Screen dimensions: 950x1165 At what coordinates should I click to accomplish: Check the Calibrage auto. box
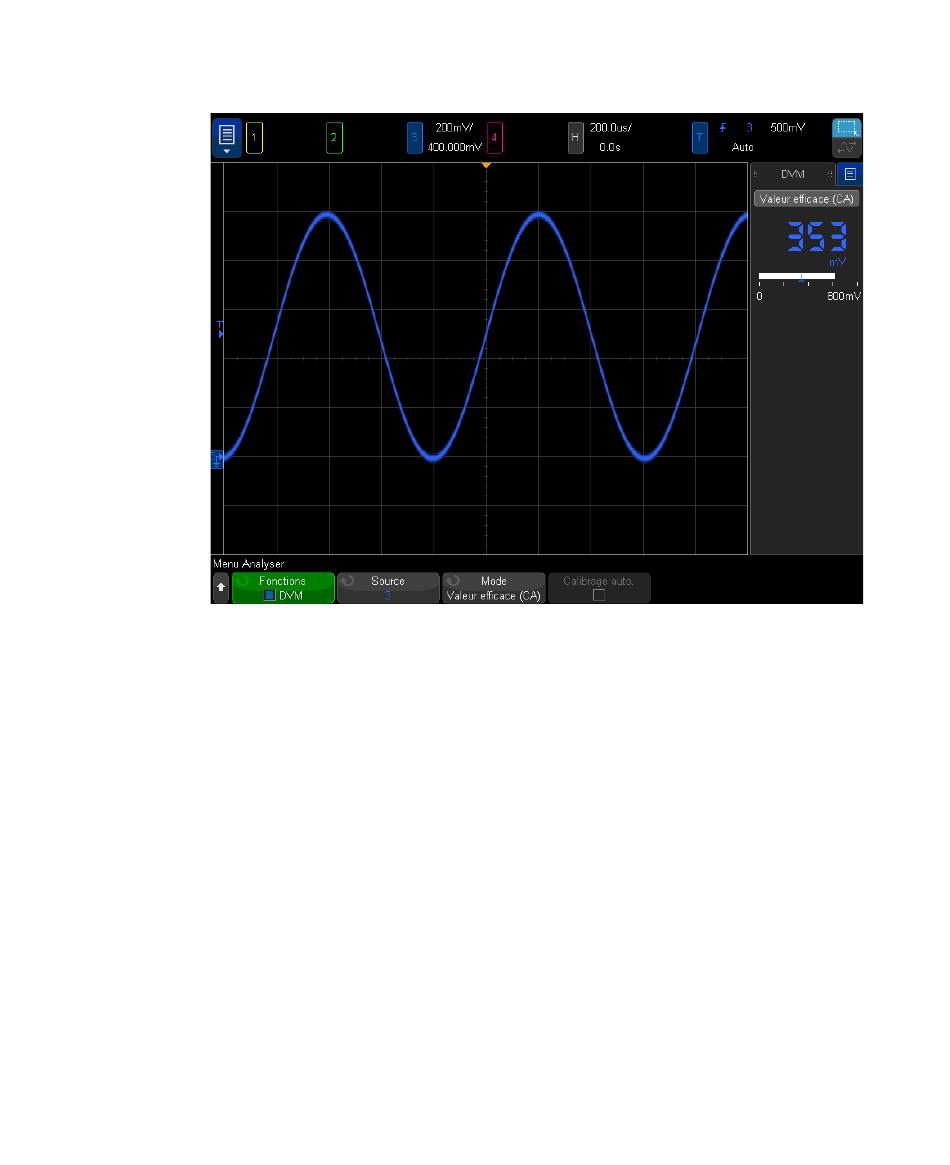coord(599,595)
